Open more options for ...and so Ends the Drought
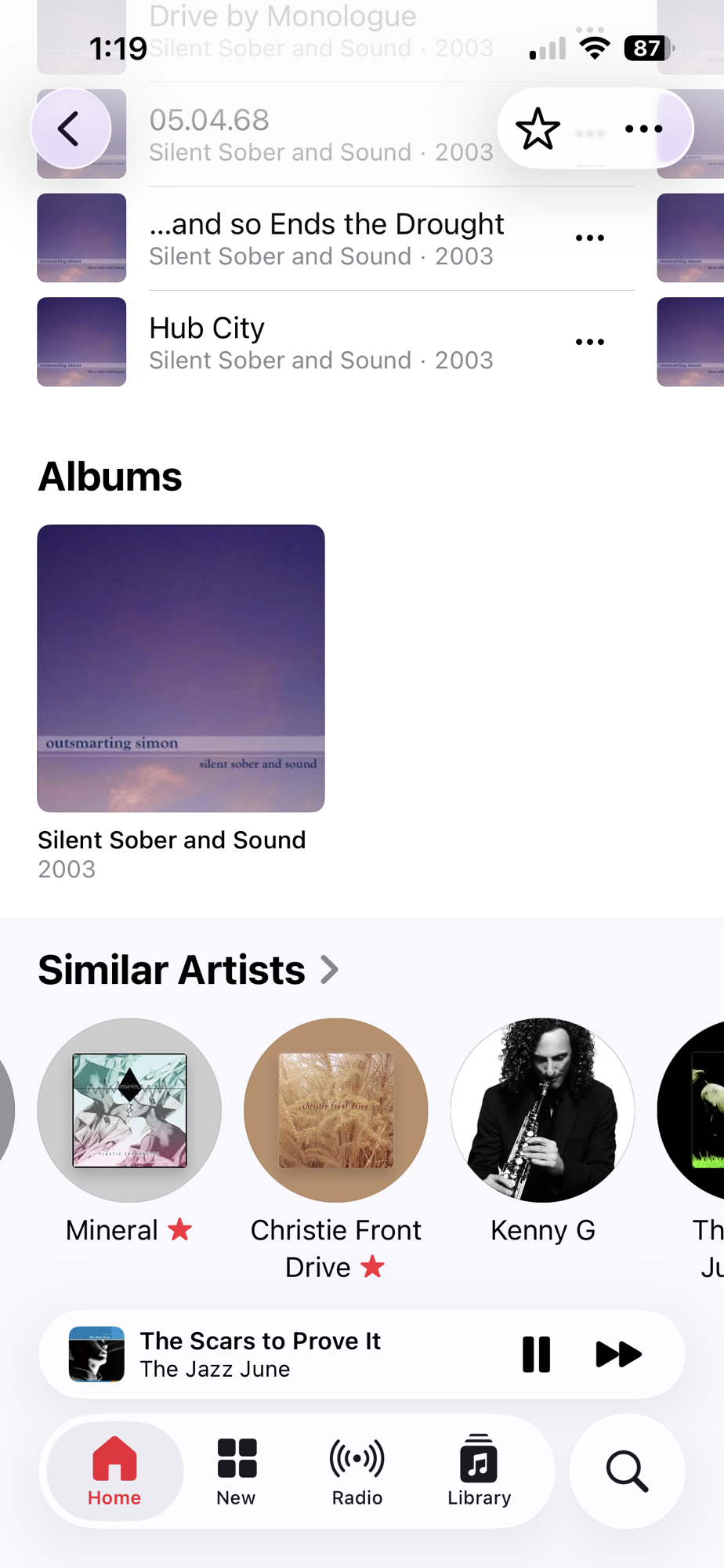Image resolution: width=724 pixels, height=1568 pixels. click(589, 238)
